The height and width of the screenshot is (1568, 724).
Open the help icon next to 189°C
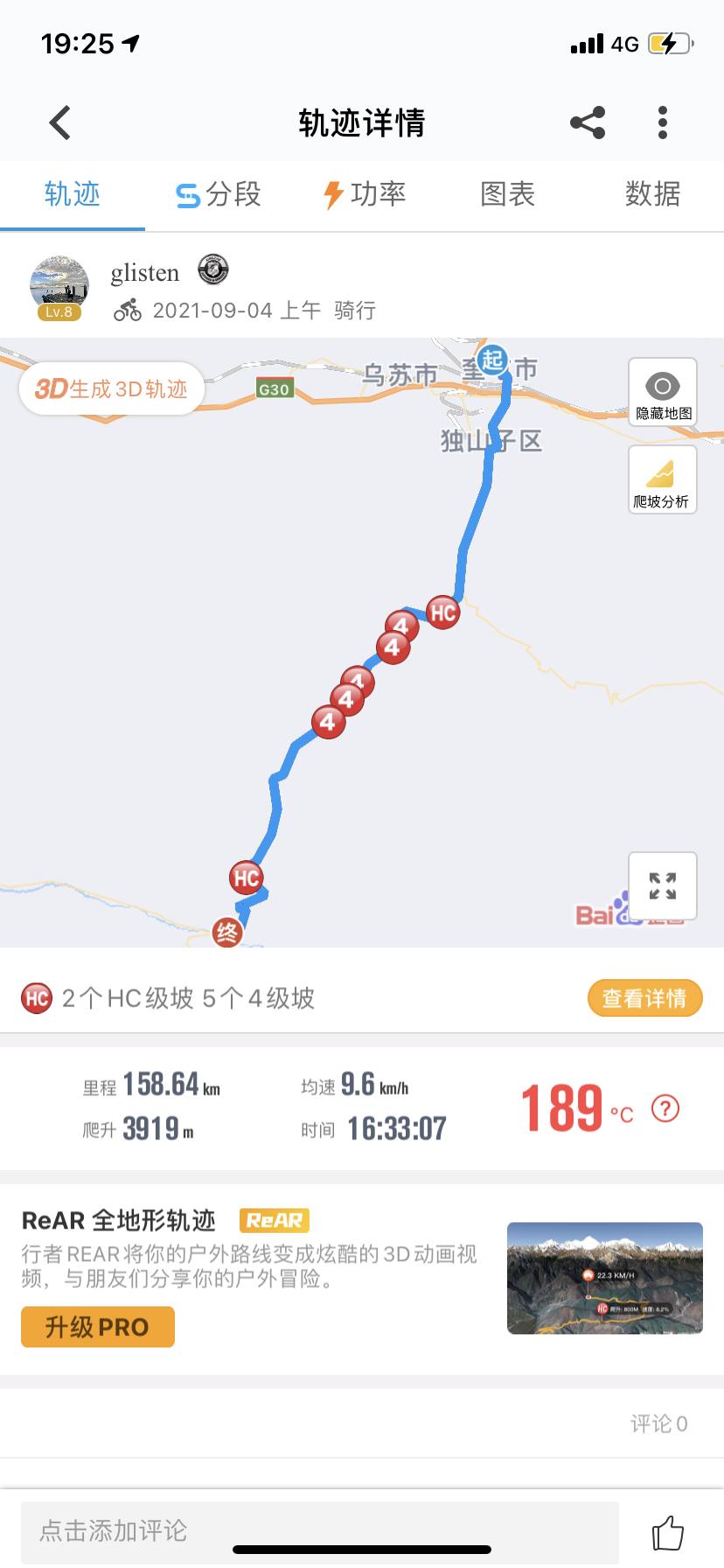pos(665,1109)
